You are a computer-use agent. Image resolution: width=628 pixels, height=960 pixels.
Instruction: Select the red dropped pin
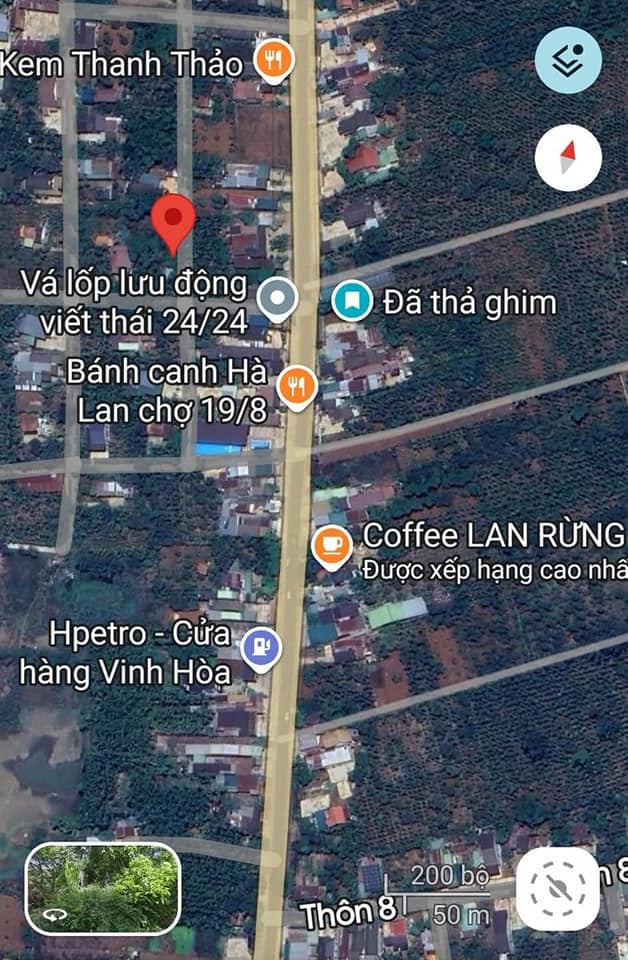[173, 222]
